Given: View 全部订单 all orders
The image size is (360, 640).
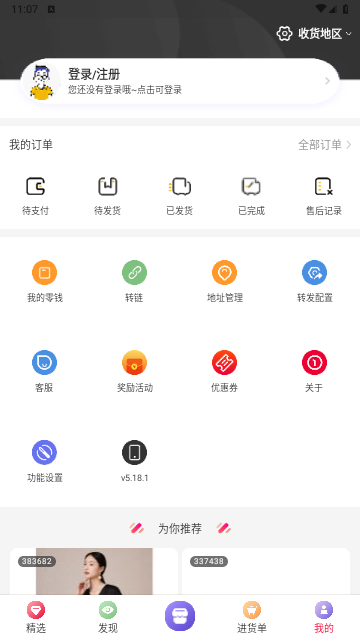Looking at the screenshot, I should click(324, 144).
